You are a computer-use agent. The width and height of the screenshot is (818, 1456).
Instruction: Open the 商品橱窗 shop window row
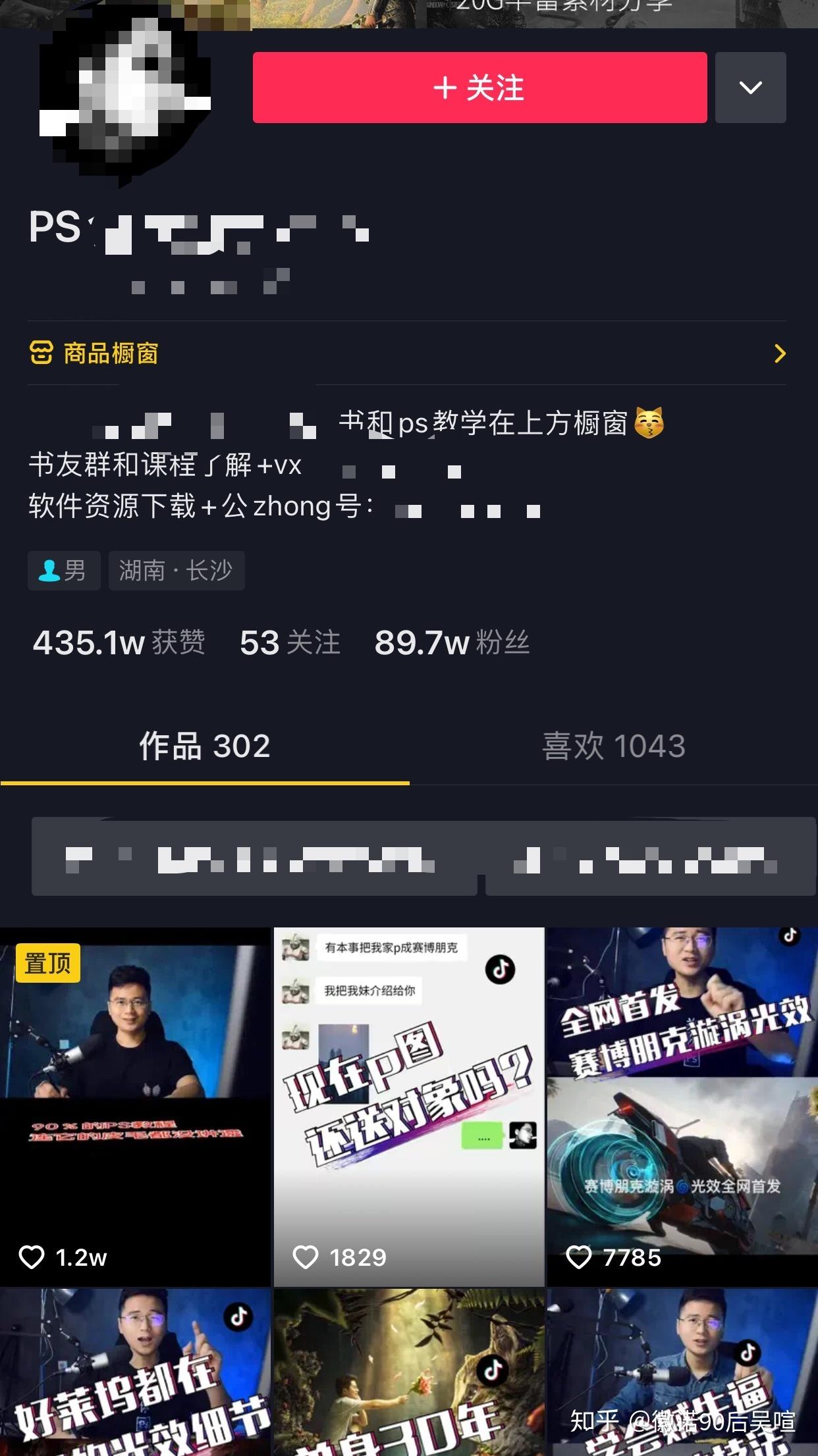[406, 353]
